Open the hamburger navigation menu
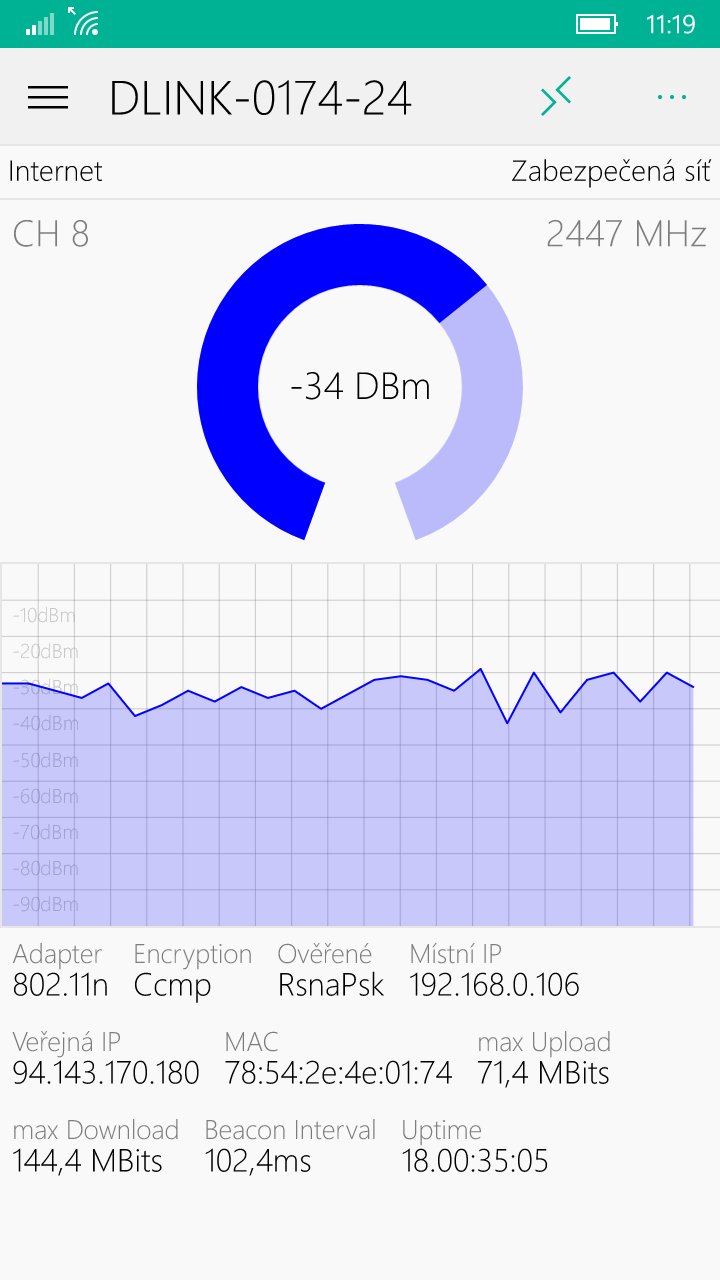This screenshot has height=1280, width=720. coord(48,97)
